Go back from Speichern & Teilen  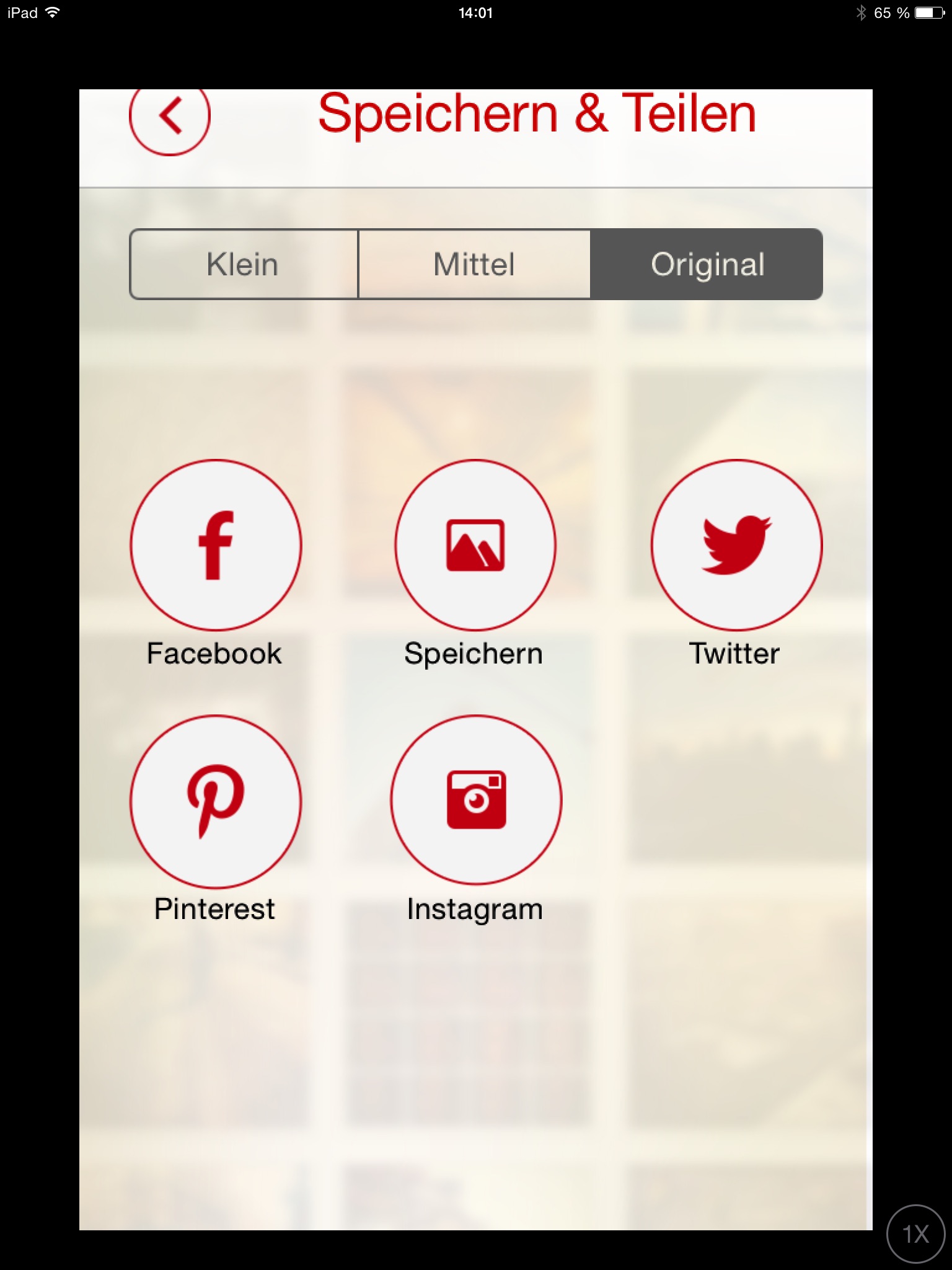170,116
